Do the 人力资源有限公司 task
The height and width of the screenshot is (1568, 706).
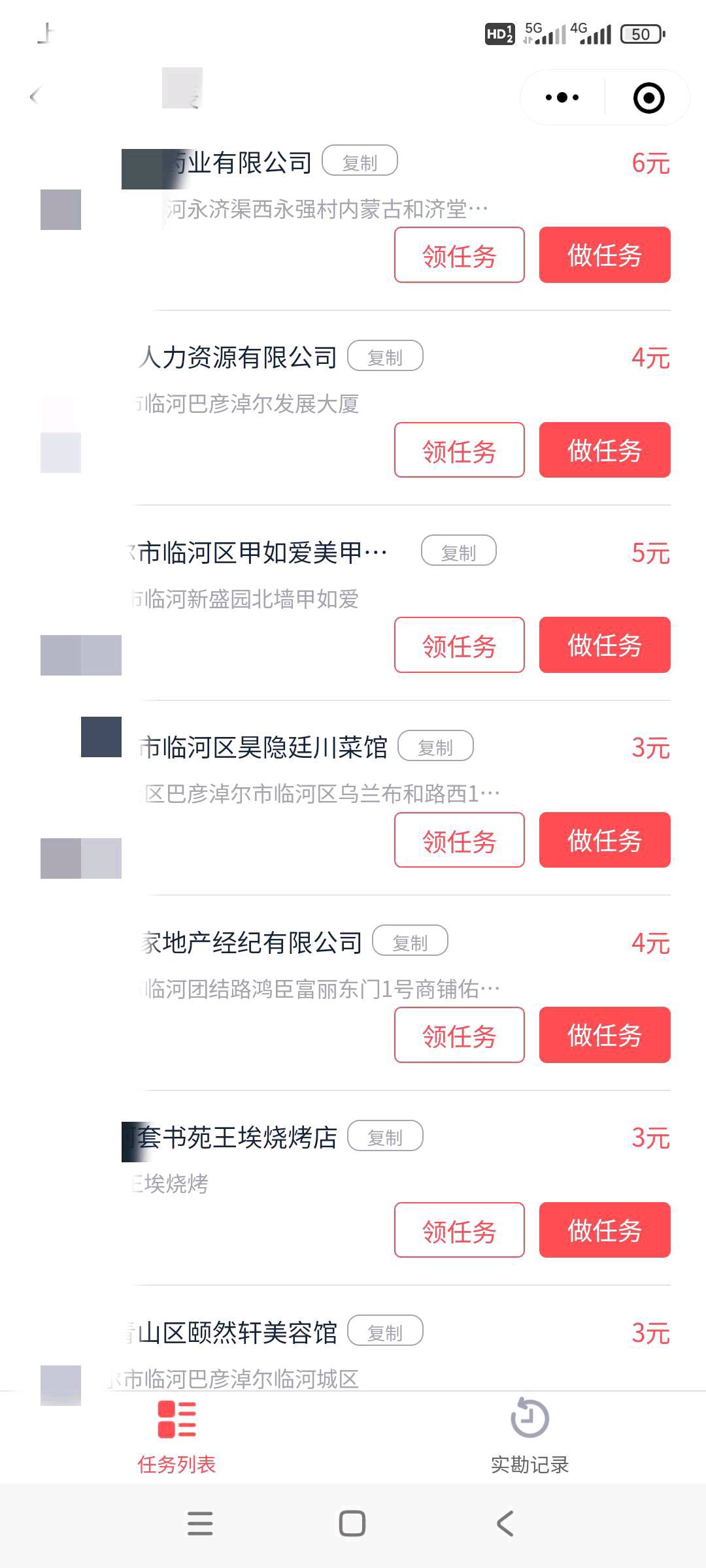coord(605,451)
